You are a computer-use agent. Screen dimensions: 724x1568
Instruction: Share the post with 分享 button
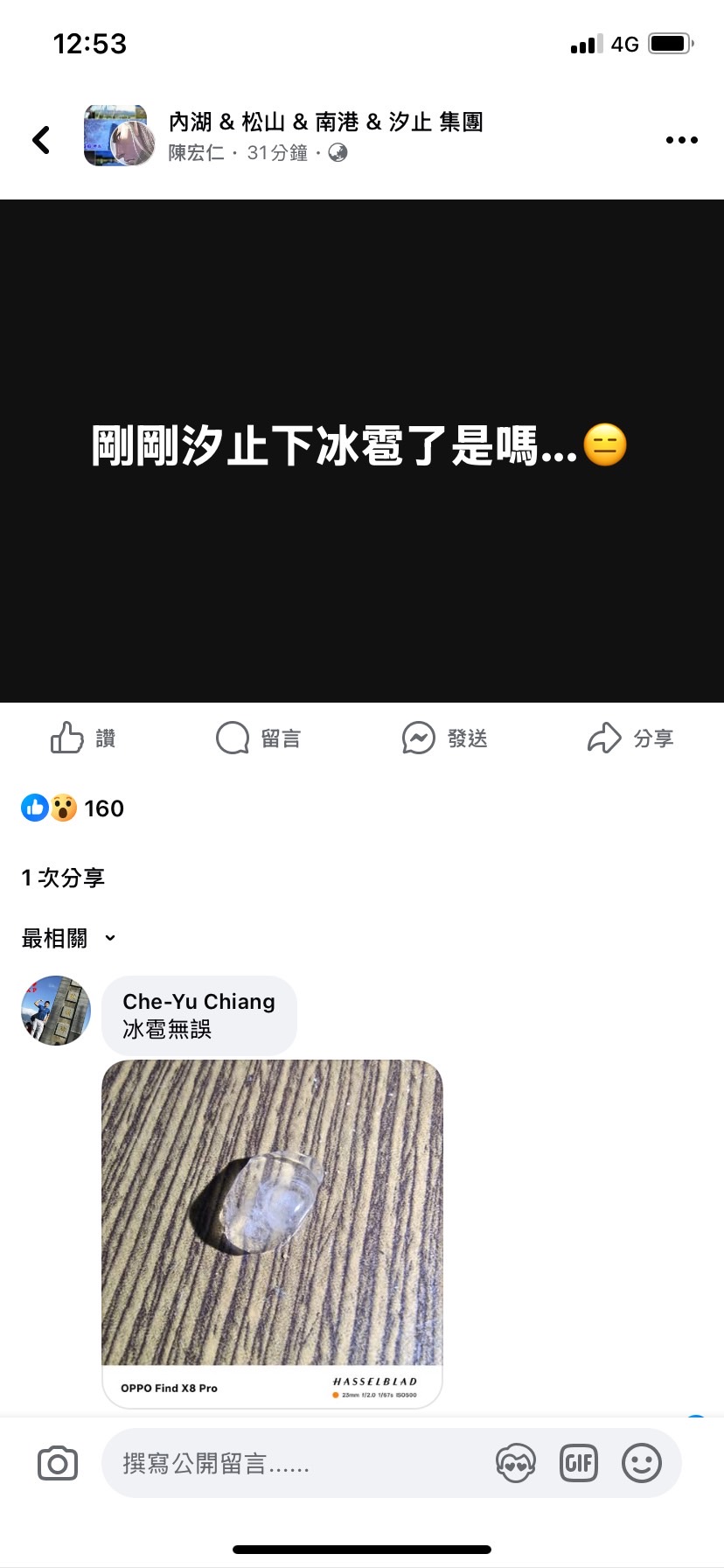(x=630, y=738)
